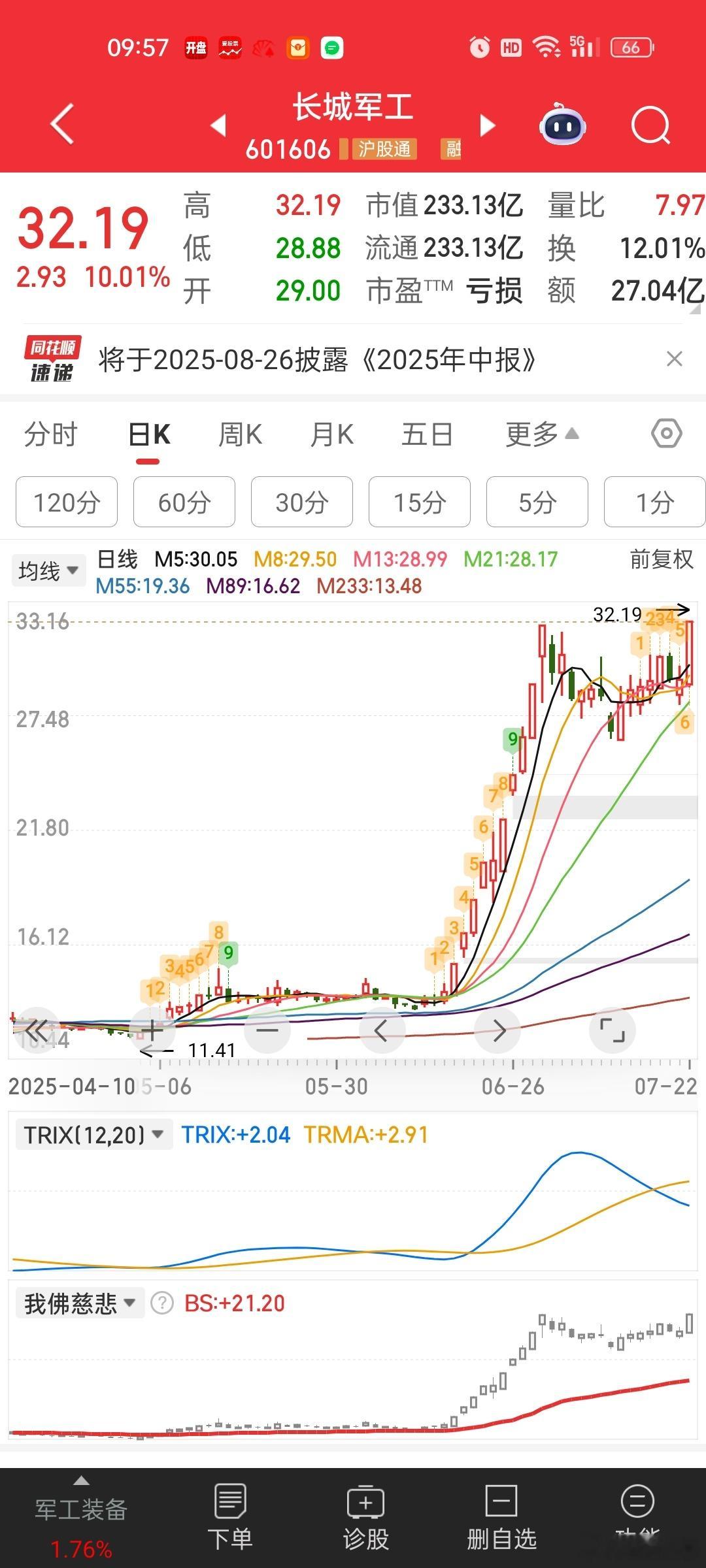This screenshot has height=1568, width=706.
Task: Expand chart to fullscreen
Action: [x=613, y=1030]
